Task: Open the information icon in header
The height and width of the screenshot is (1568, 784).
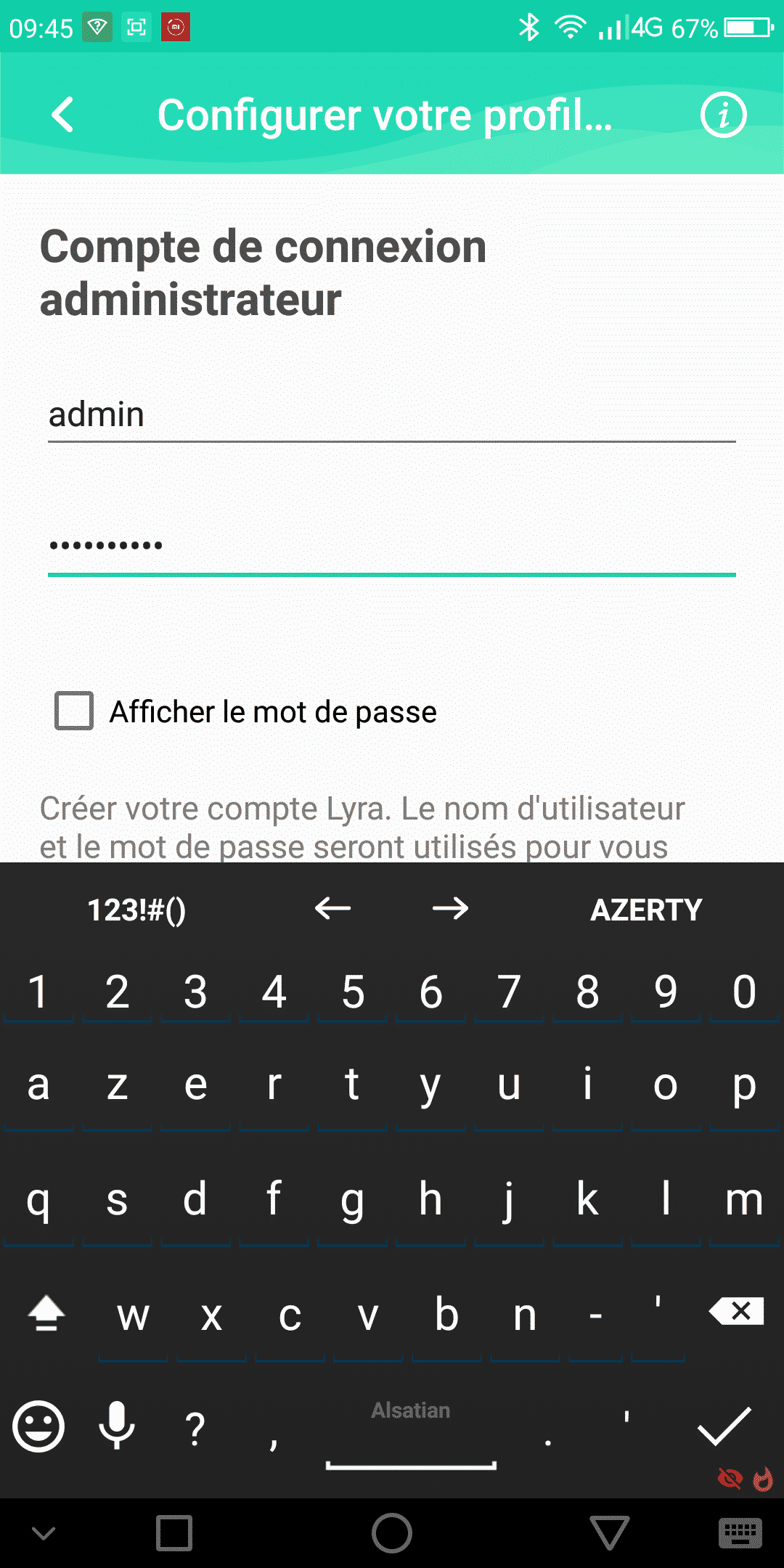Action: click(723, 115)
